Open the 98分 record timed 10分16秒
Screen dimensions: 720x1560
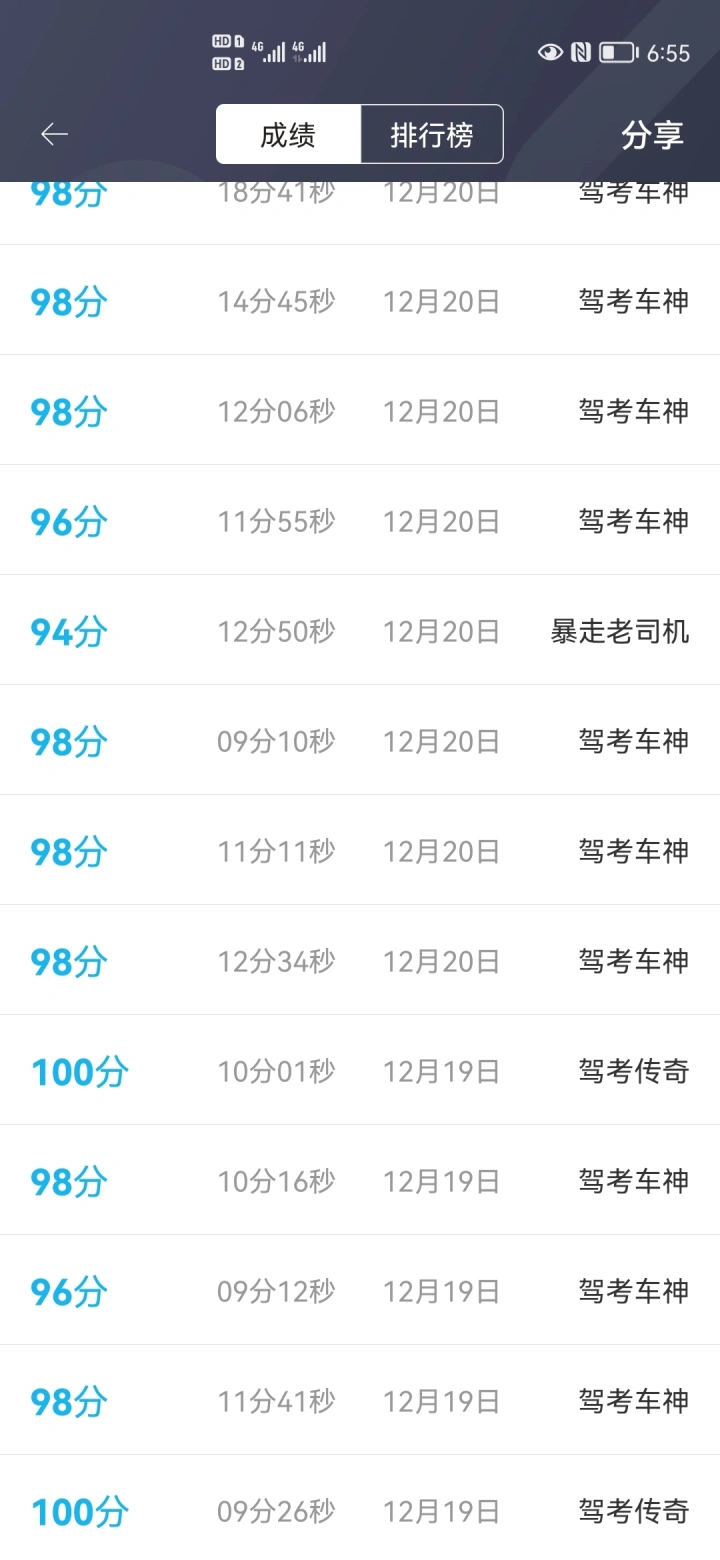pos(360,1180)
